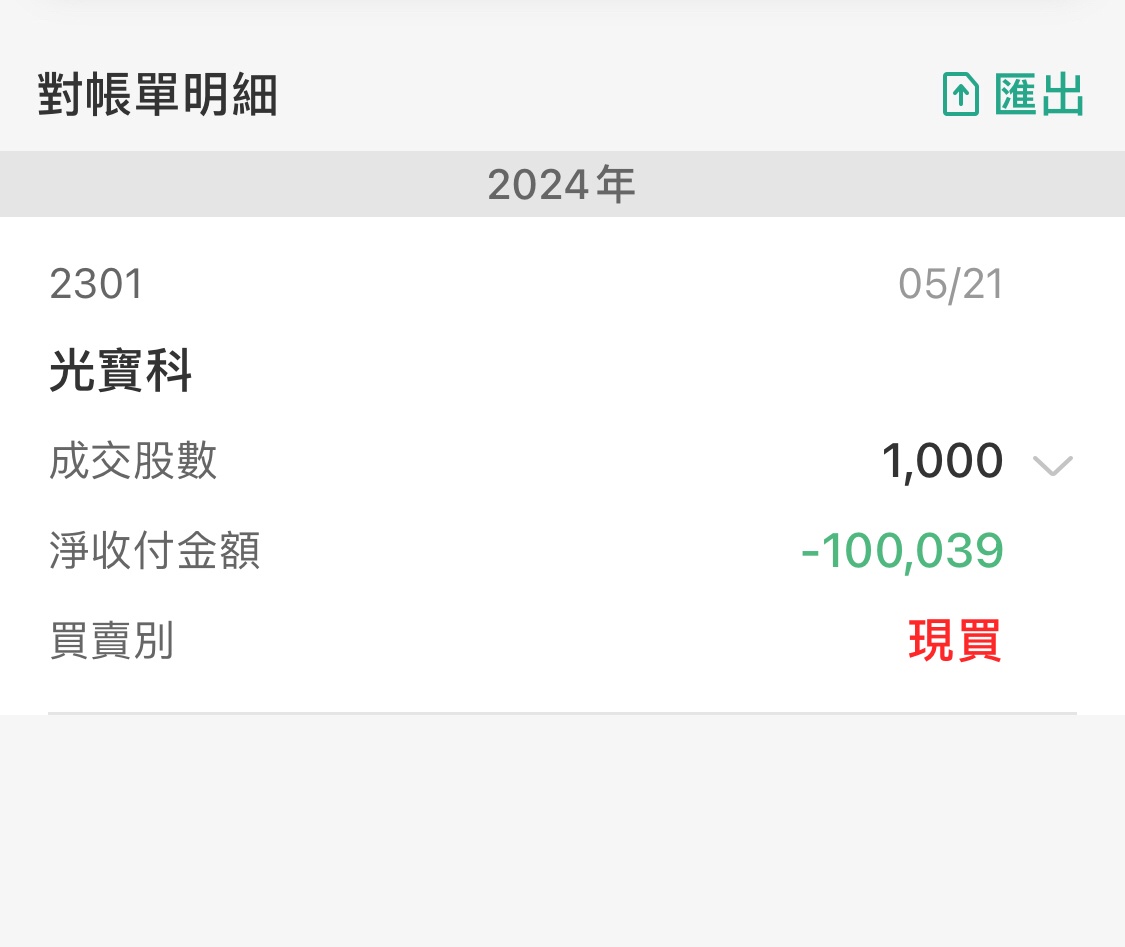Export the statement using the 匯出 button
The height and width of the screenshot is (947, 1125).
[x=1014, y=96]
